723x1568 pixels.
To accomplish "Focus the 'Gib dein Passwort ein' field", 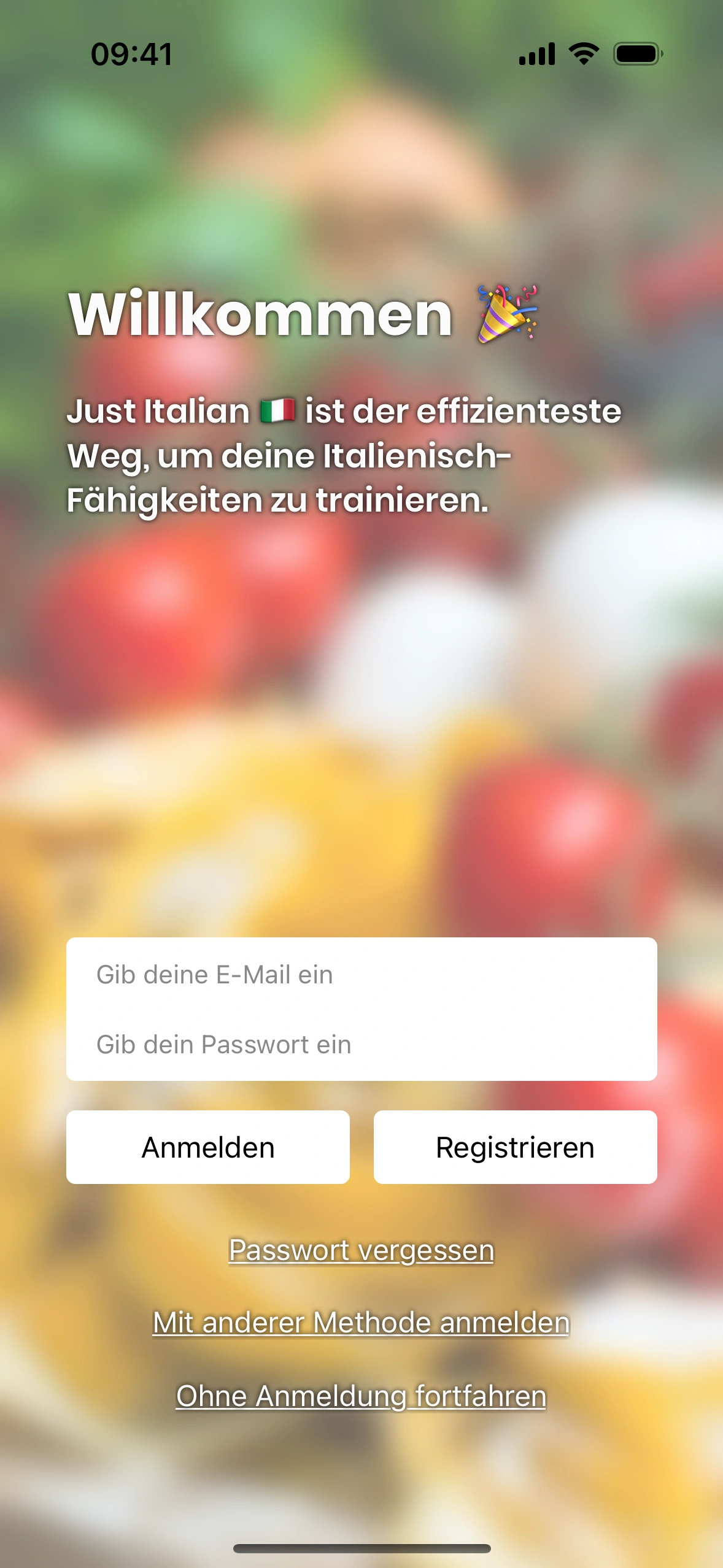I will (x=361, y=1045).
